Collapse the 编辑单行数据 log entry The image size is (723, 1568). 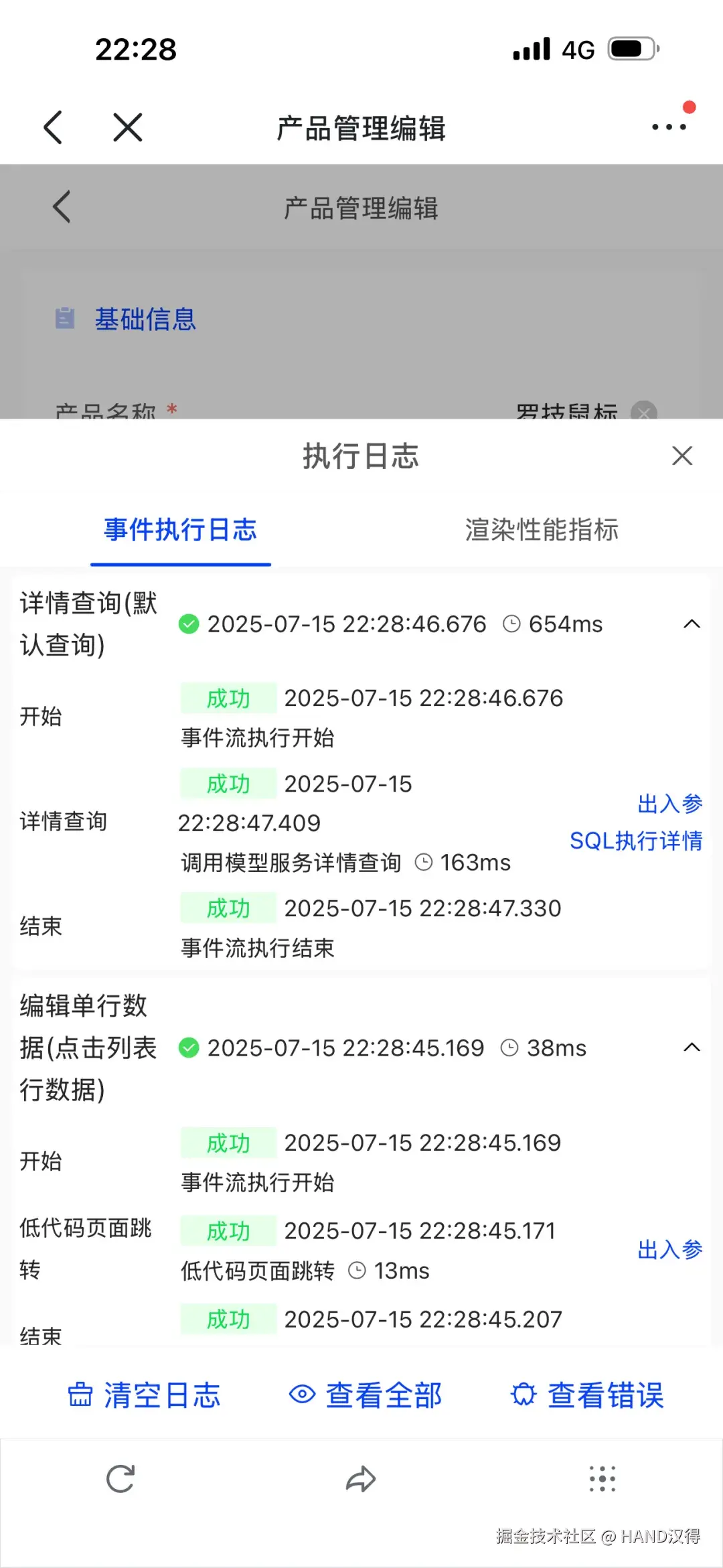(691, 1047)
